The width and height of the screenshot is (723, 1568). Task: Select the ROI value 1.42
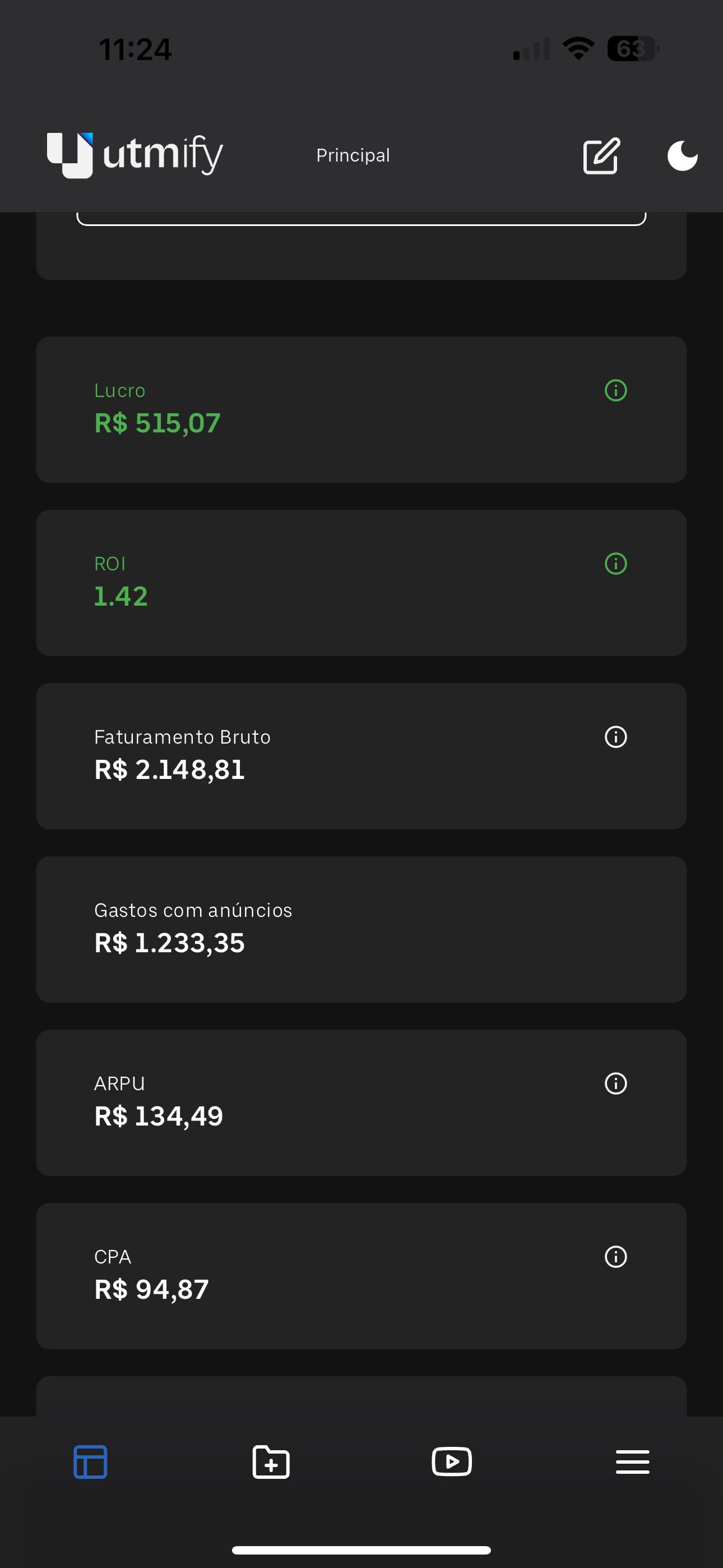121,597
